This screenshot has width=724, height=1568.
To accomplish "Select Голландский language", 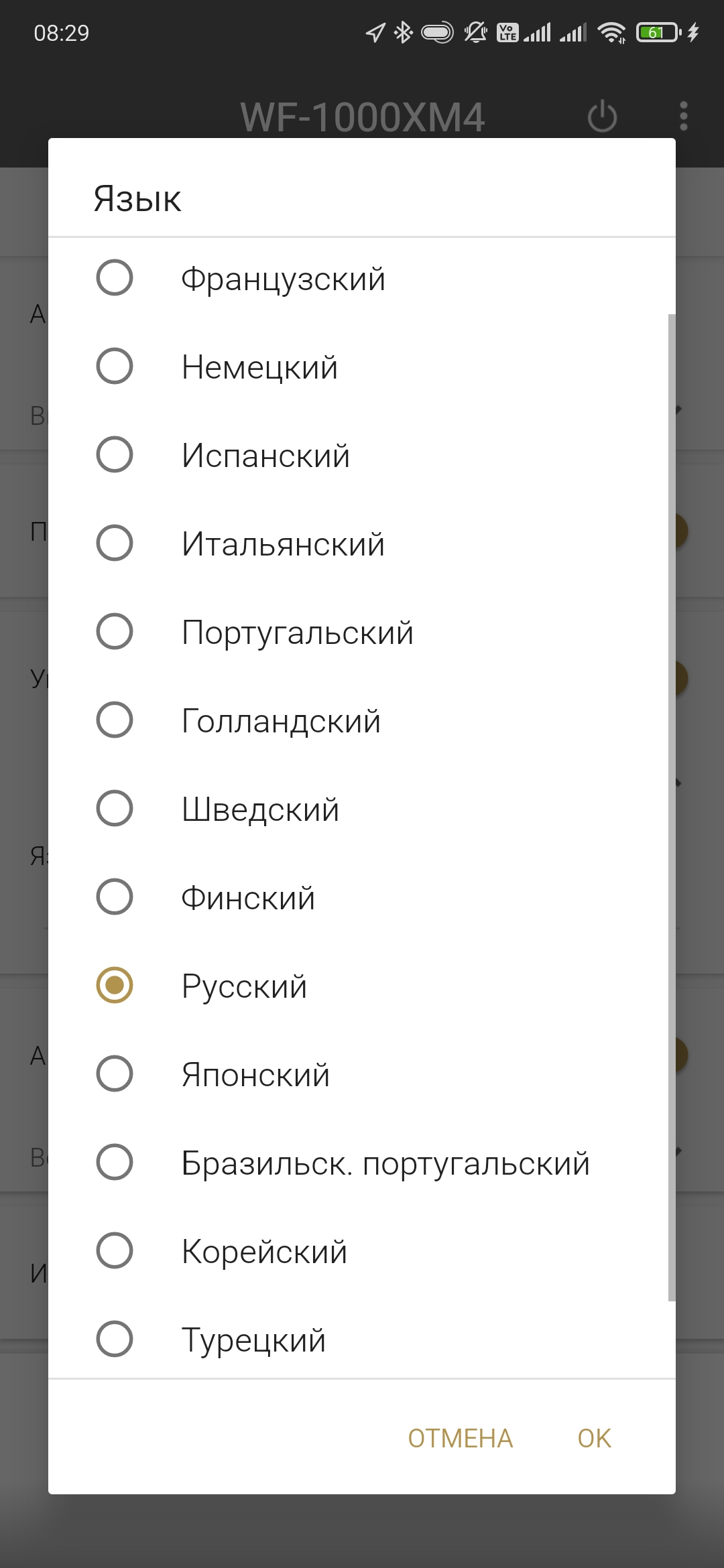I will pyautogui.click(x=115, y=720).
